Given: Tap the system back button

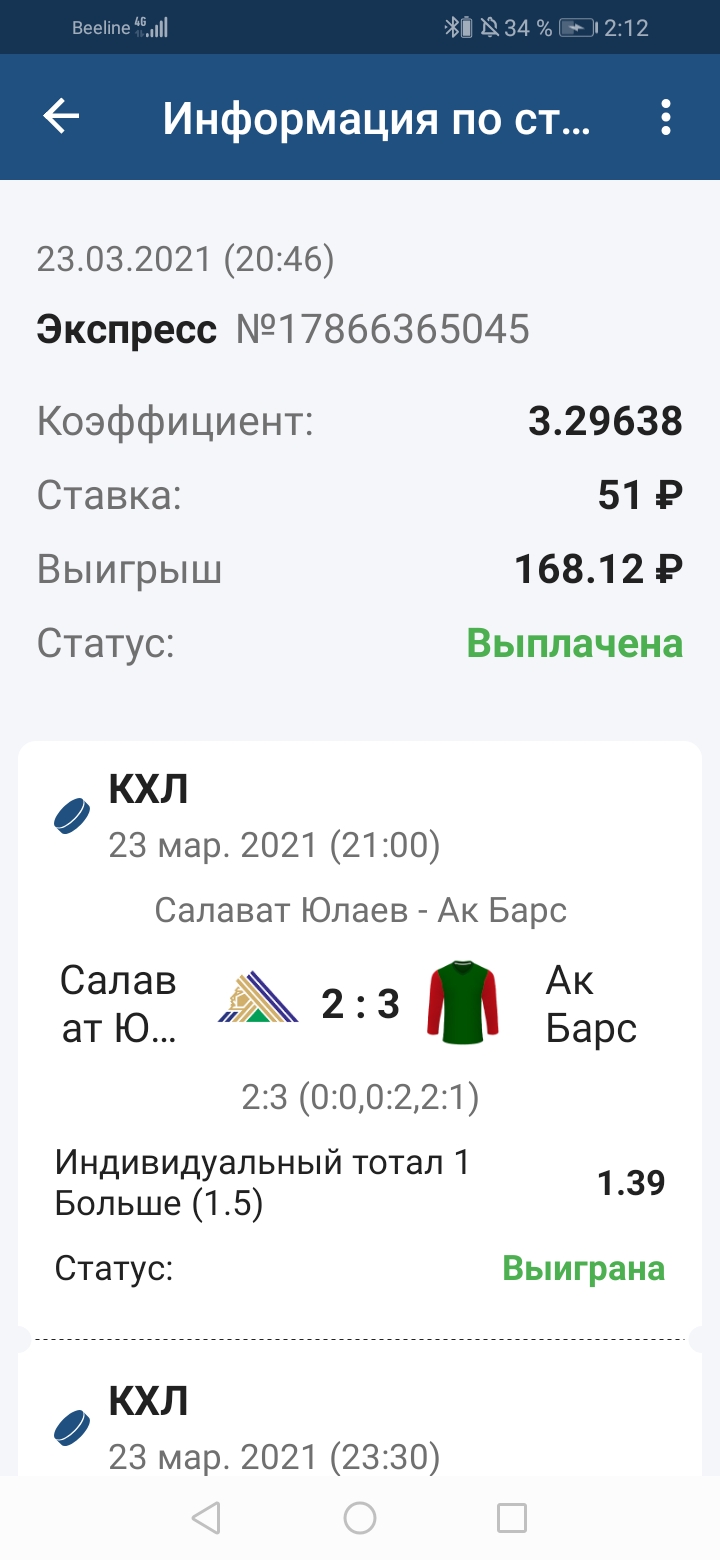Looking at the screenshot, I should (x=206, y=1518).
